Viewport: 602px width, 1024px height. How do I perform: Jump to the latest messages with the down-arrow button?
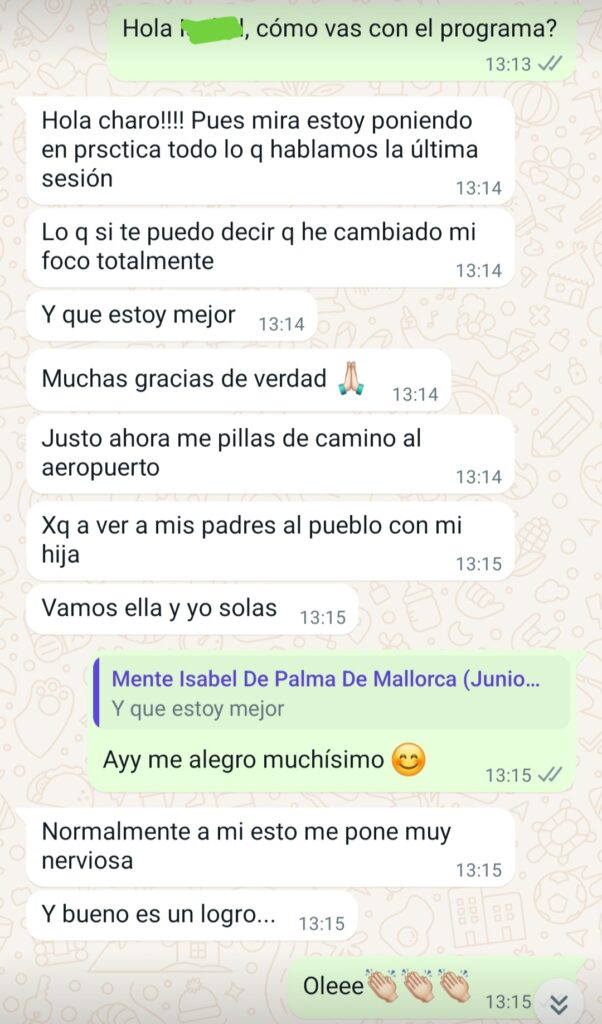tap(561, 1002)
